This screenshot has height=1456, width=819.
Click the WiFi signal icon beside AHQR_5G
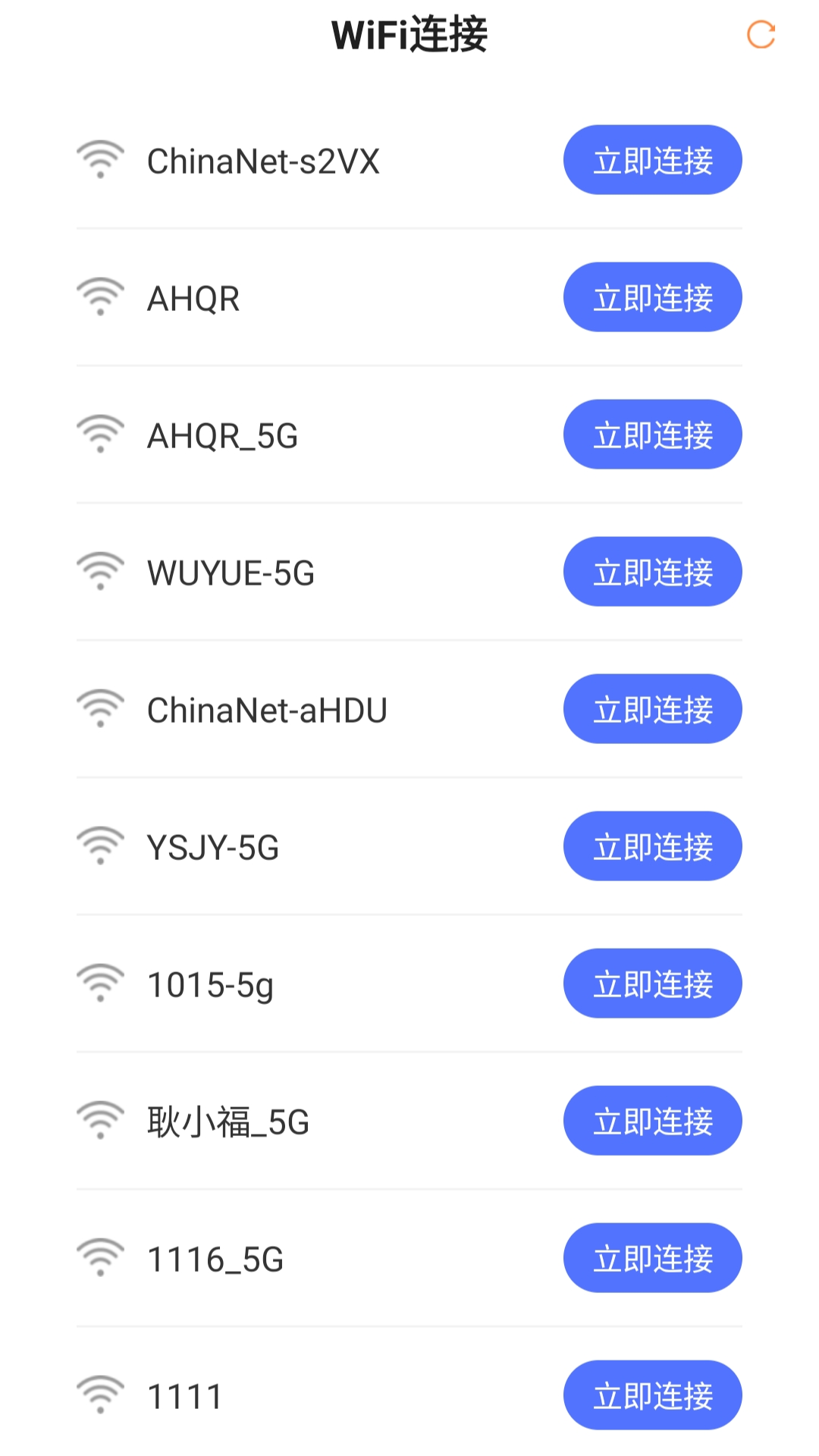101,434
